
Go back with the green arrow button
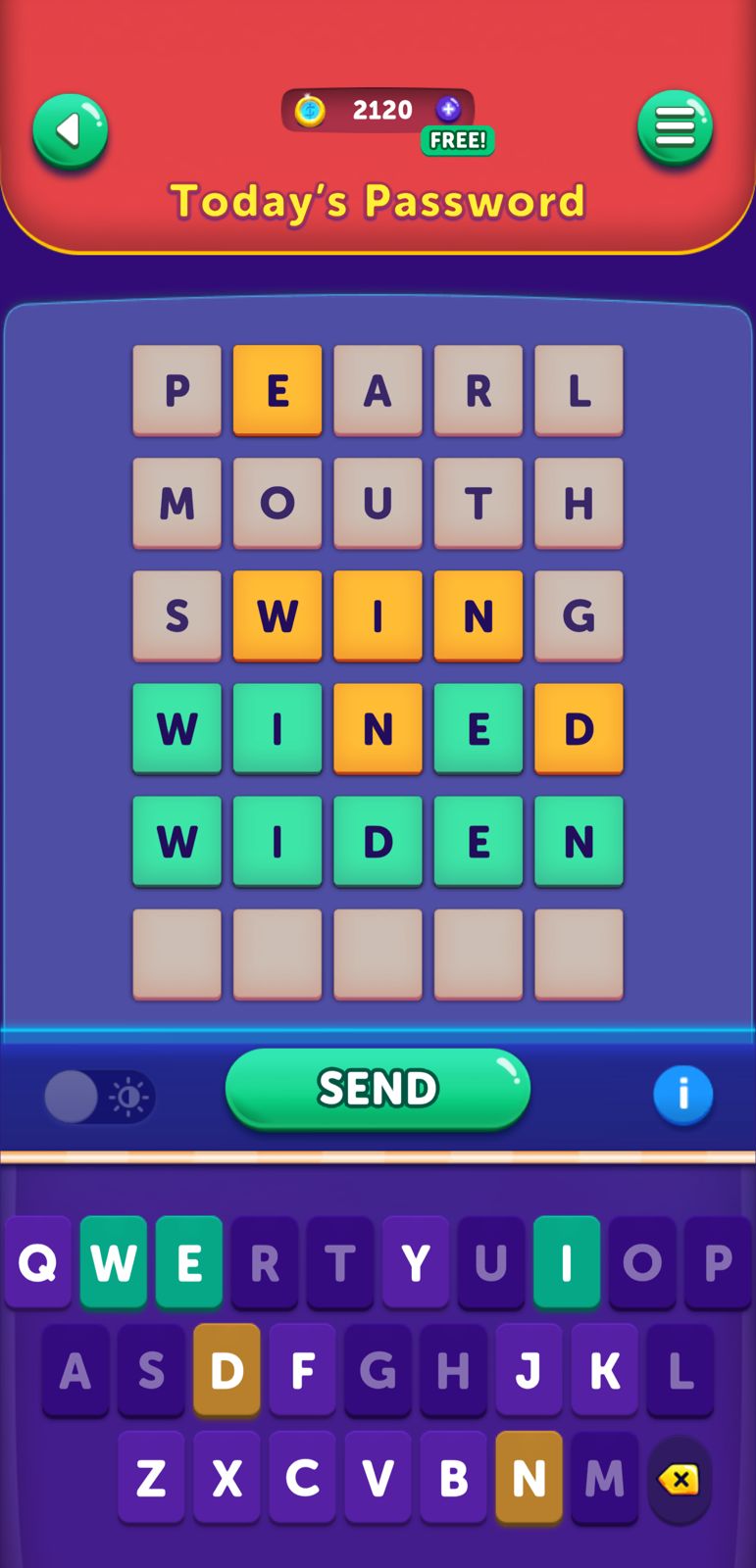click(x=70, y=130)
